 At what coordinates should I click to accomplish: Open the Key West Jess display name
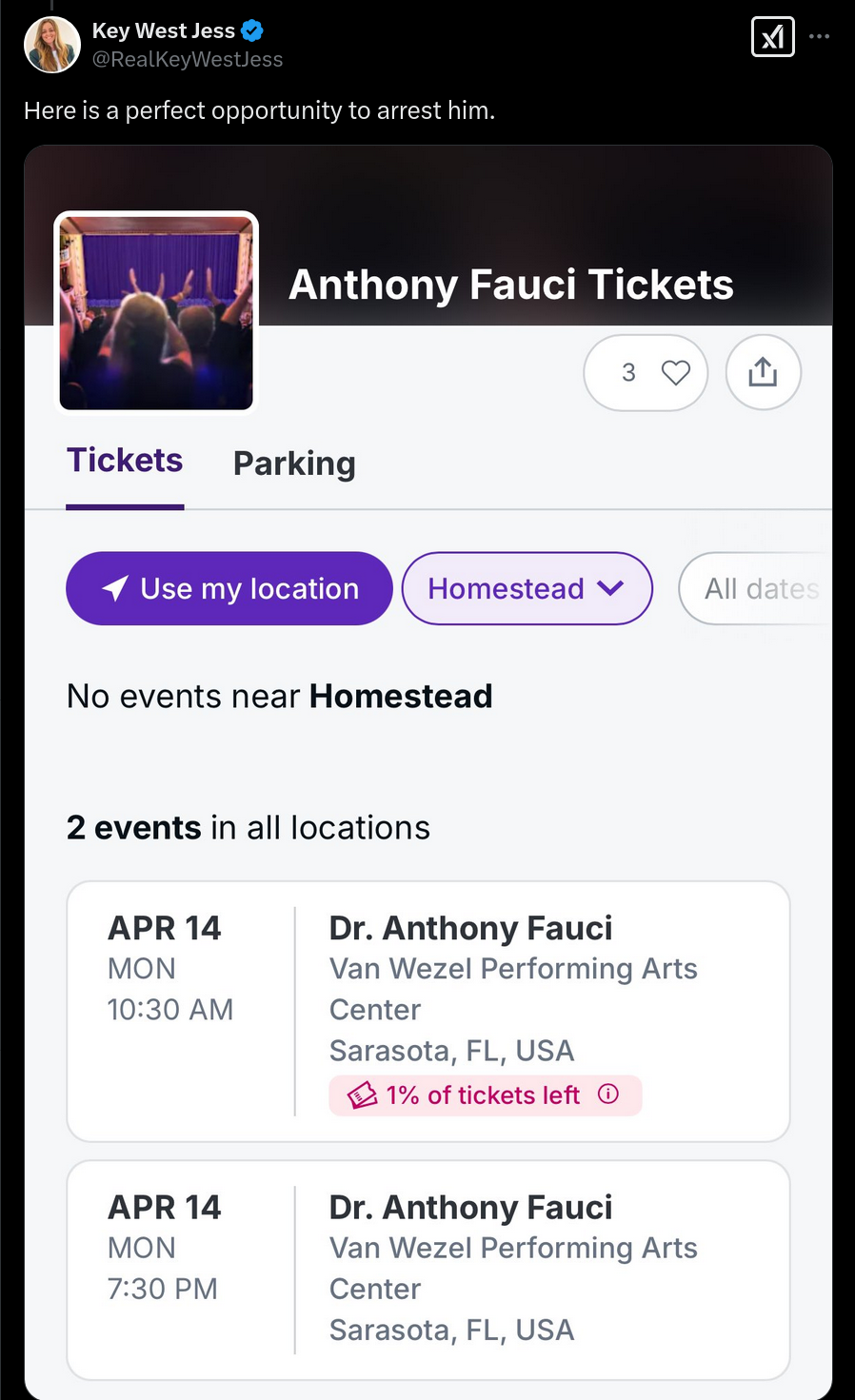(x=163, y=30)
